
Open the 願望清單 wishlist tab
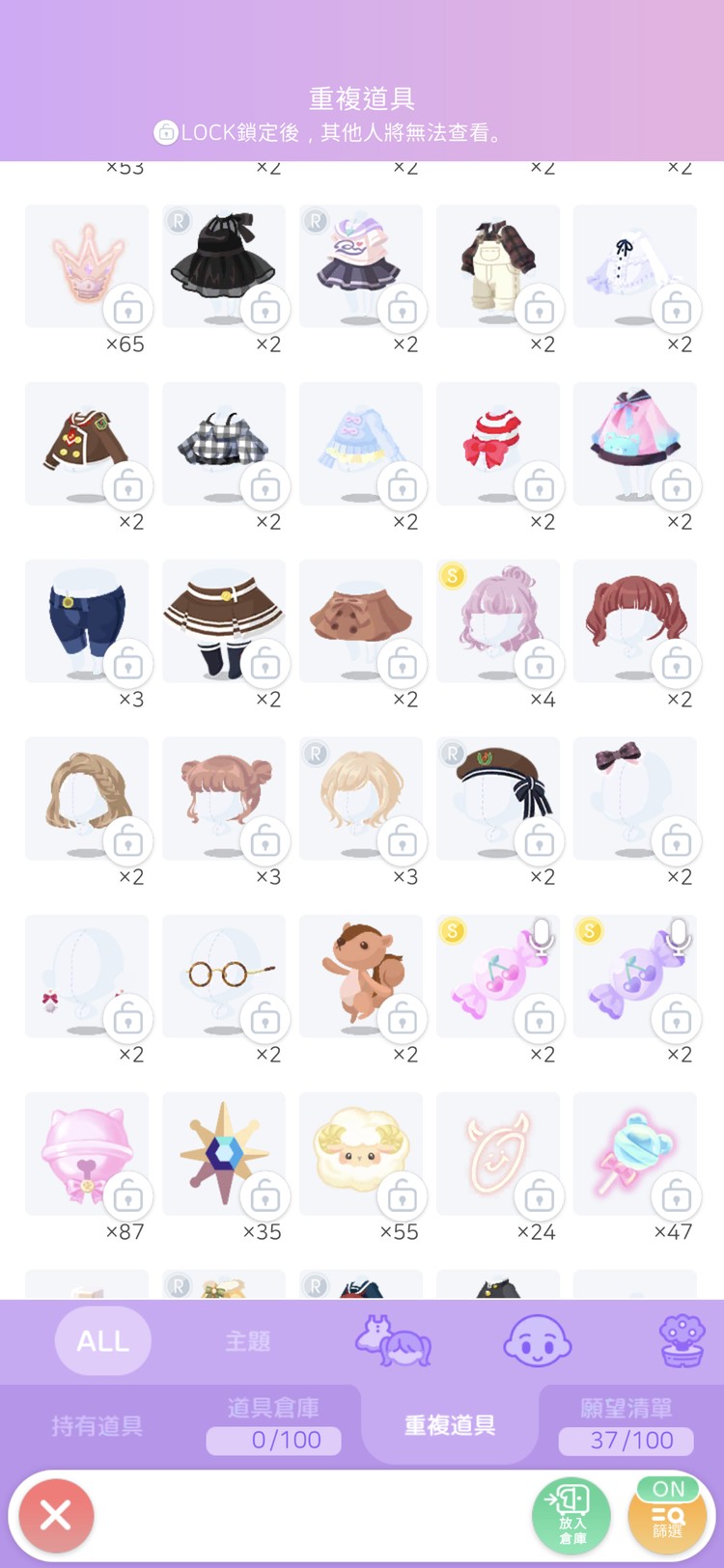(627, 1423)
